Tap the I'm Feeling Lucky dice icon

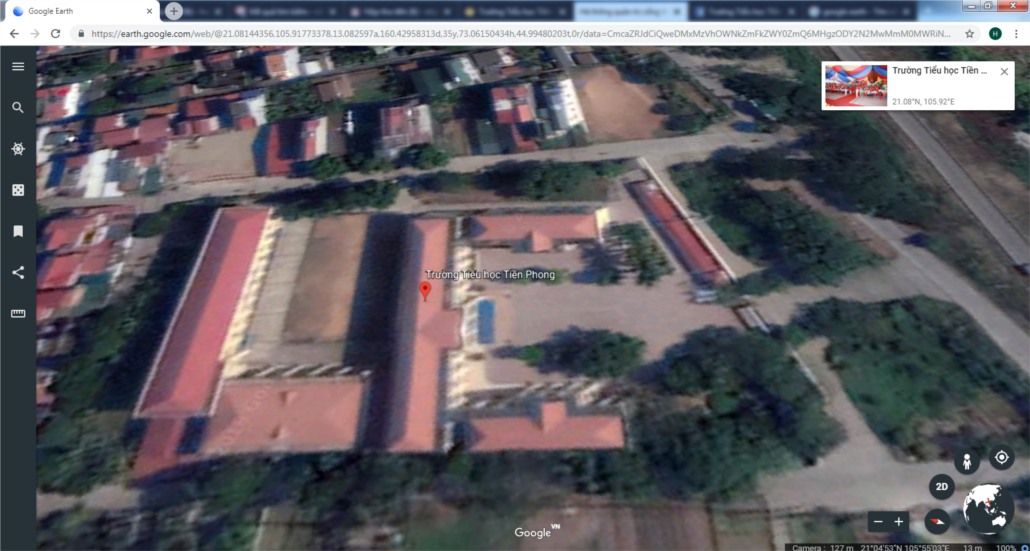pyautogui.click(x=18, y=190)
